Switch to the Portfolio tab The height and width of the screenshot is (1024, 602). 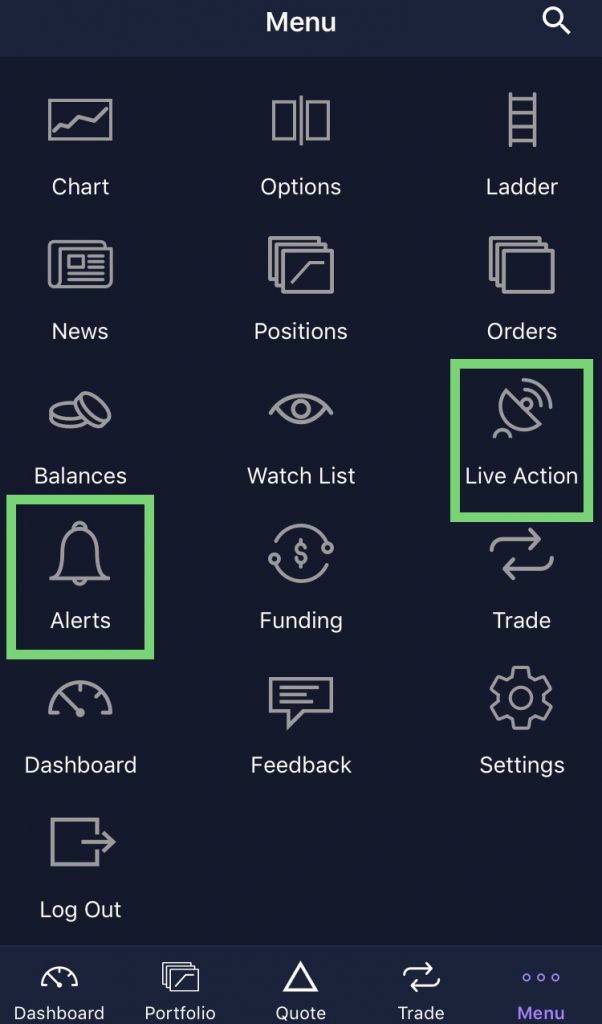point(180,991)
